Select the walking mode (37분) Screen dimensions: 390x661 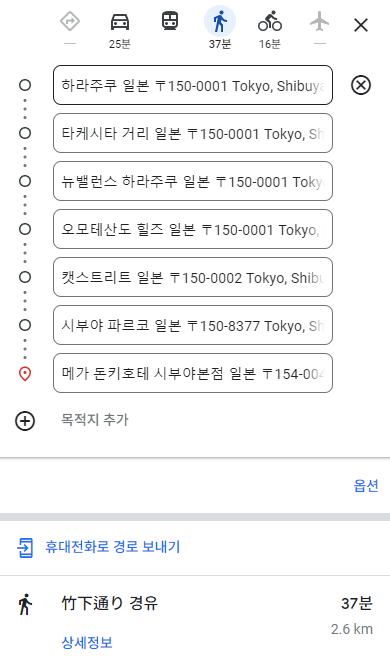click(220, 29)
